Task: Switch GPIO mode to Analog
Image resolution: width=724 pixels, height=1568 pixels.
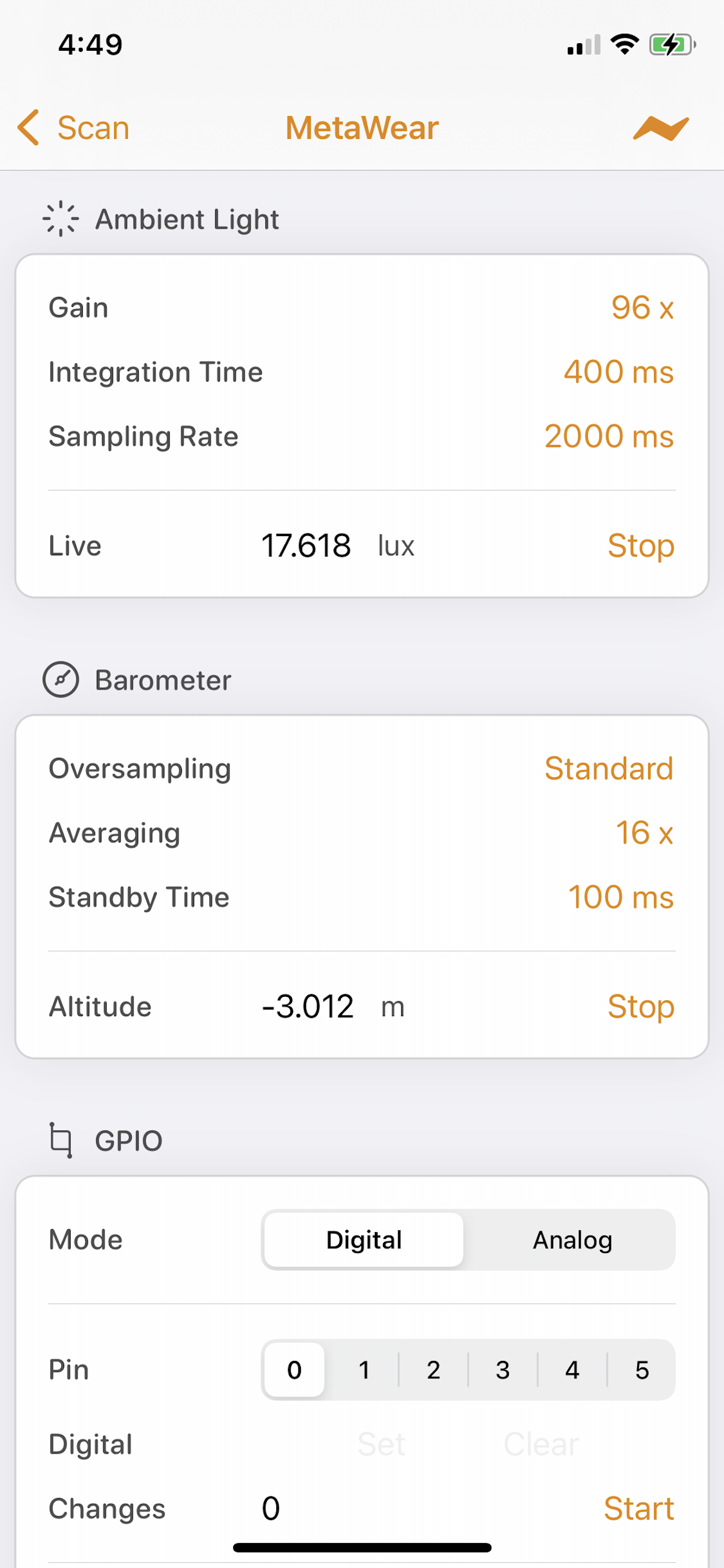Action: pyautogui.click(x=572, y=1240)
